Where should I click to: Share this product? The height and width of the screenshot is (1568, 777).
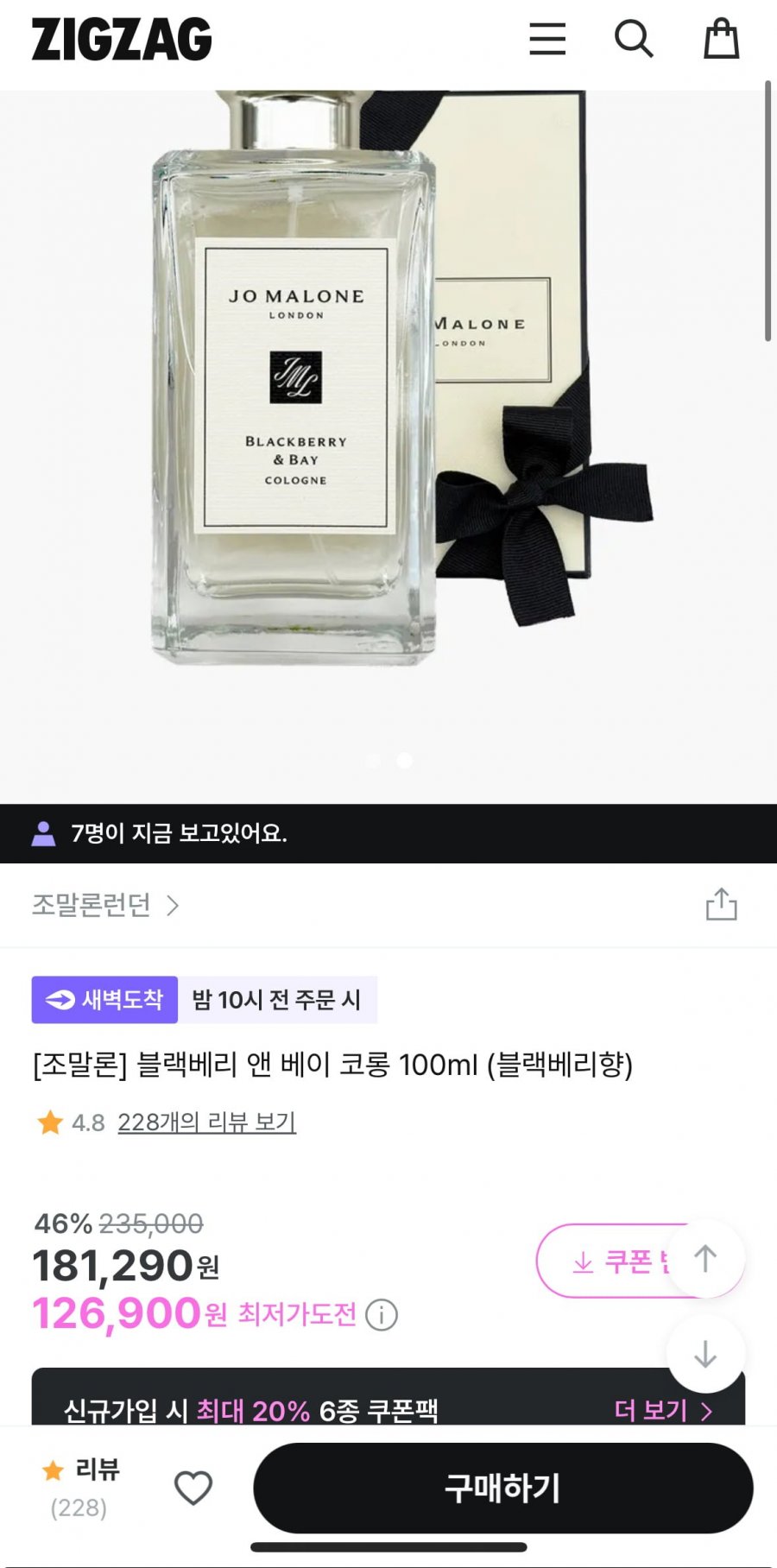point(721,904)
